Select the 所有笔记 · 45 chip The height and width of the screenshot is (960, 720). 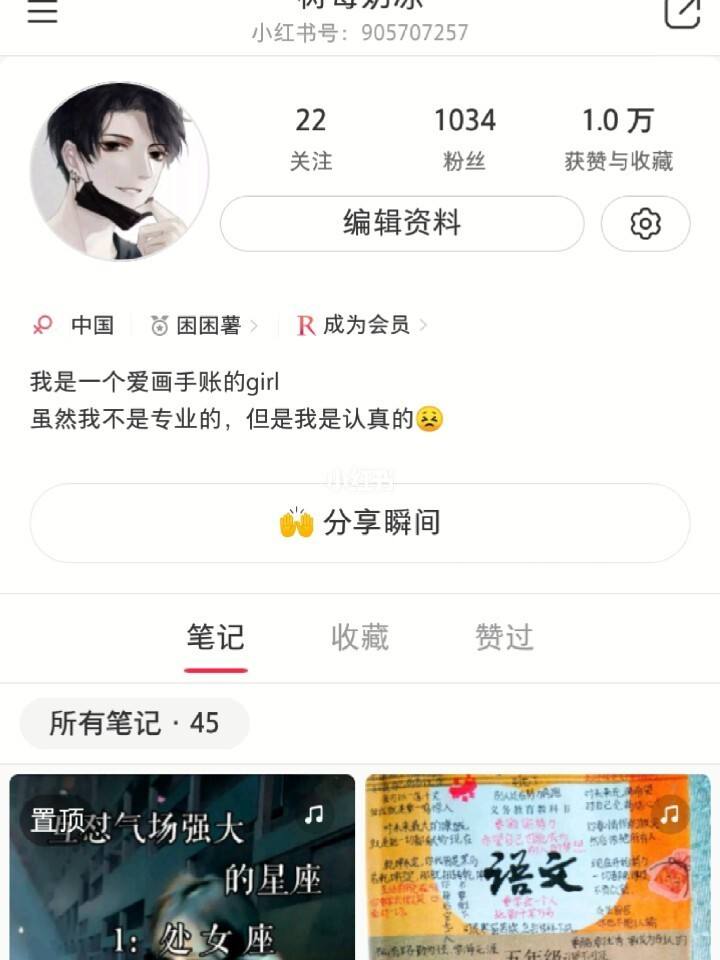[135, 723]
